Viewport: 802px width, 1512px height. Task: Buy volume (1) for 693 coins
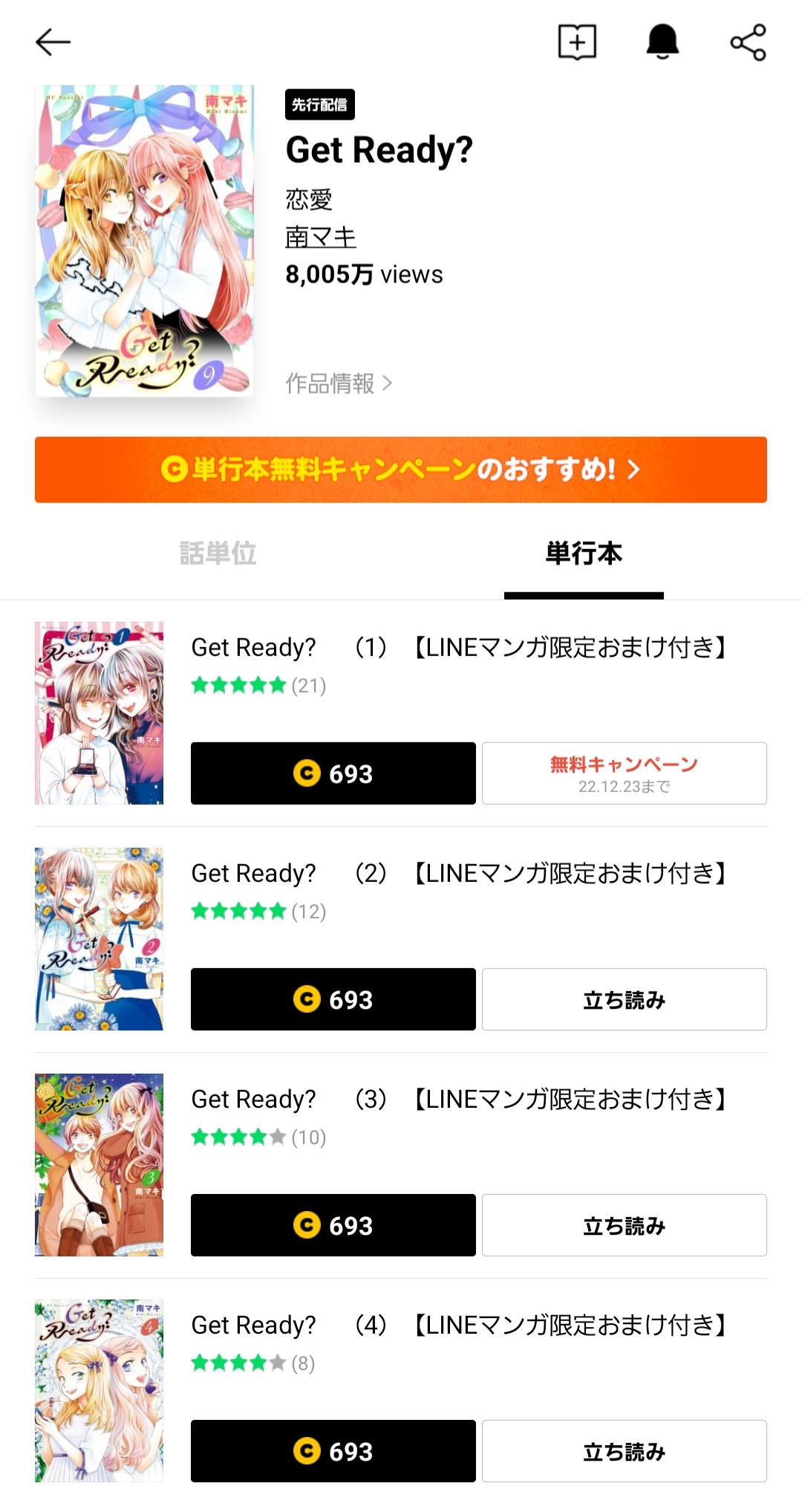[x=333, y=773]
